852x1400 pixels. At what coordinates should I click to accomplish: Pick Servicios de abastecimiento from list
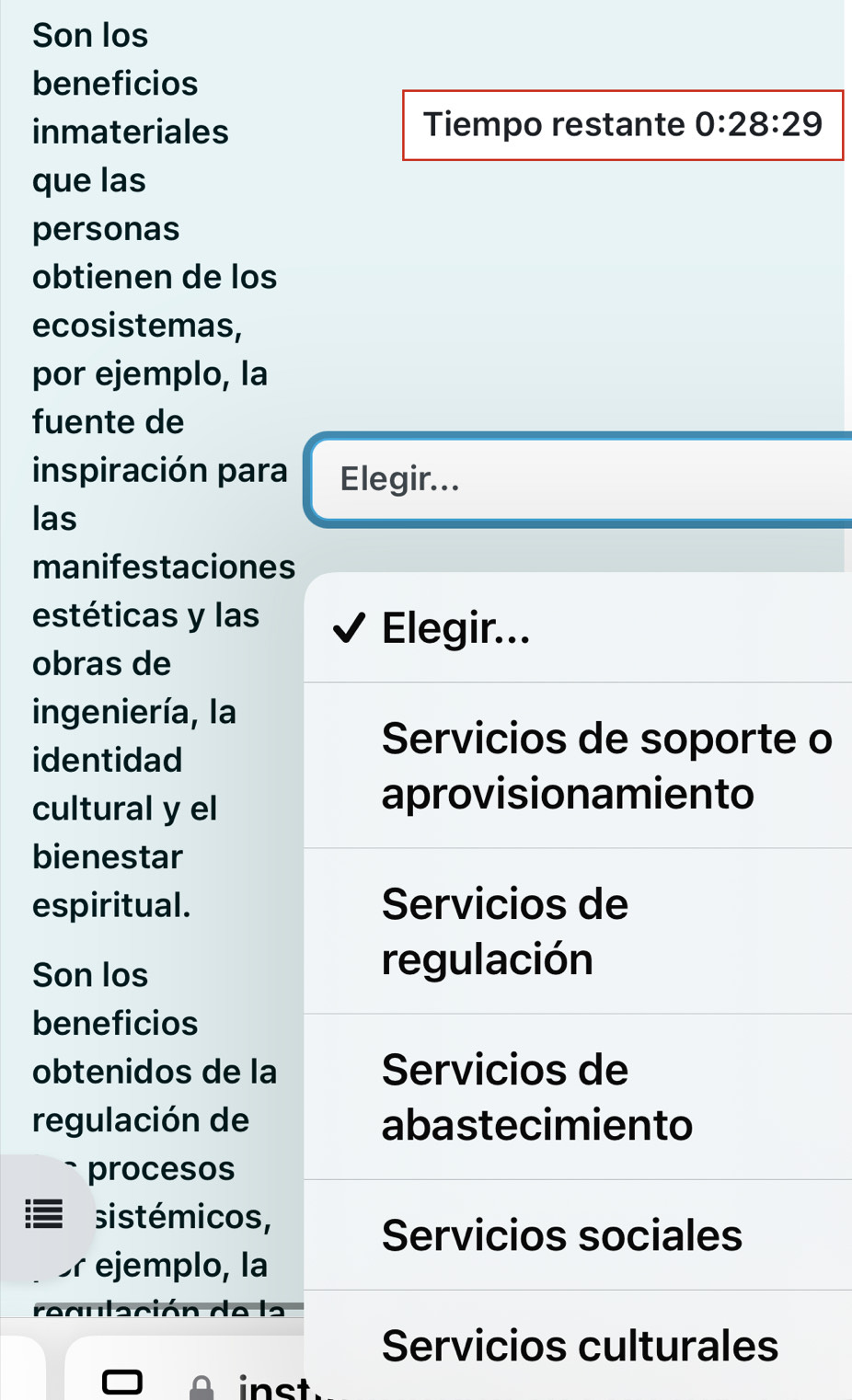click(x=580, y=1096)
